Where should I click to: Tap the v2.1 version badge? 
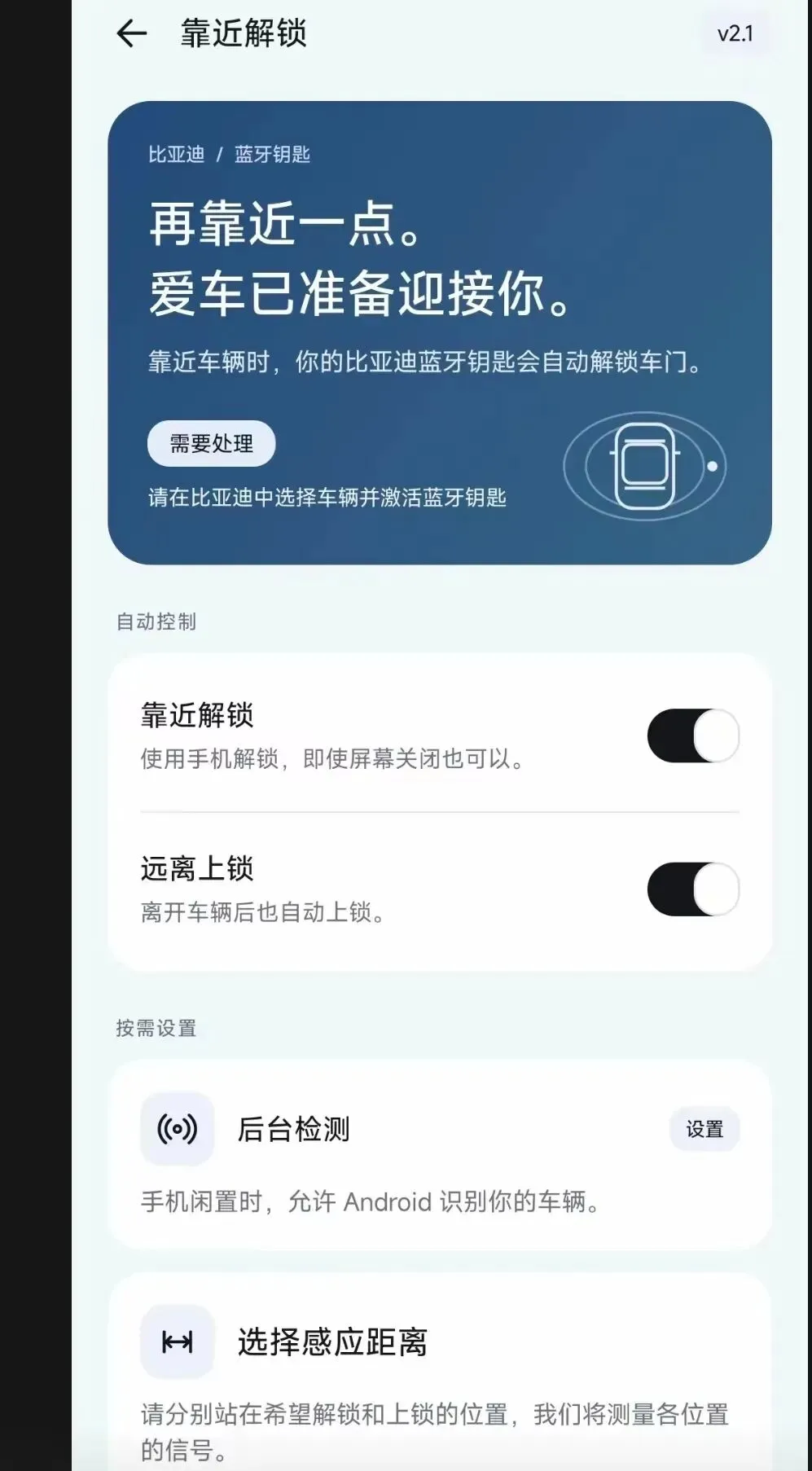click(x=735, y=34)
